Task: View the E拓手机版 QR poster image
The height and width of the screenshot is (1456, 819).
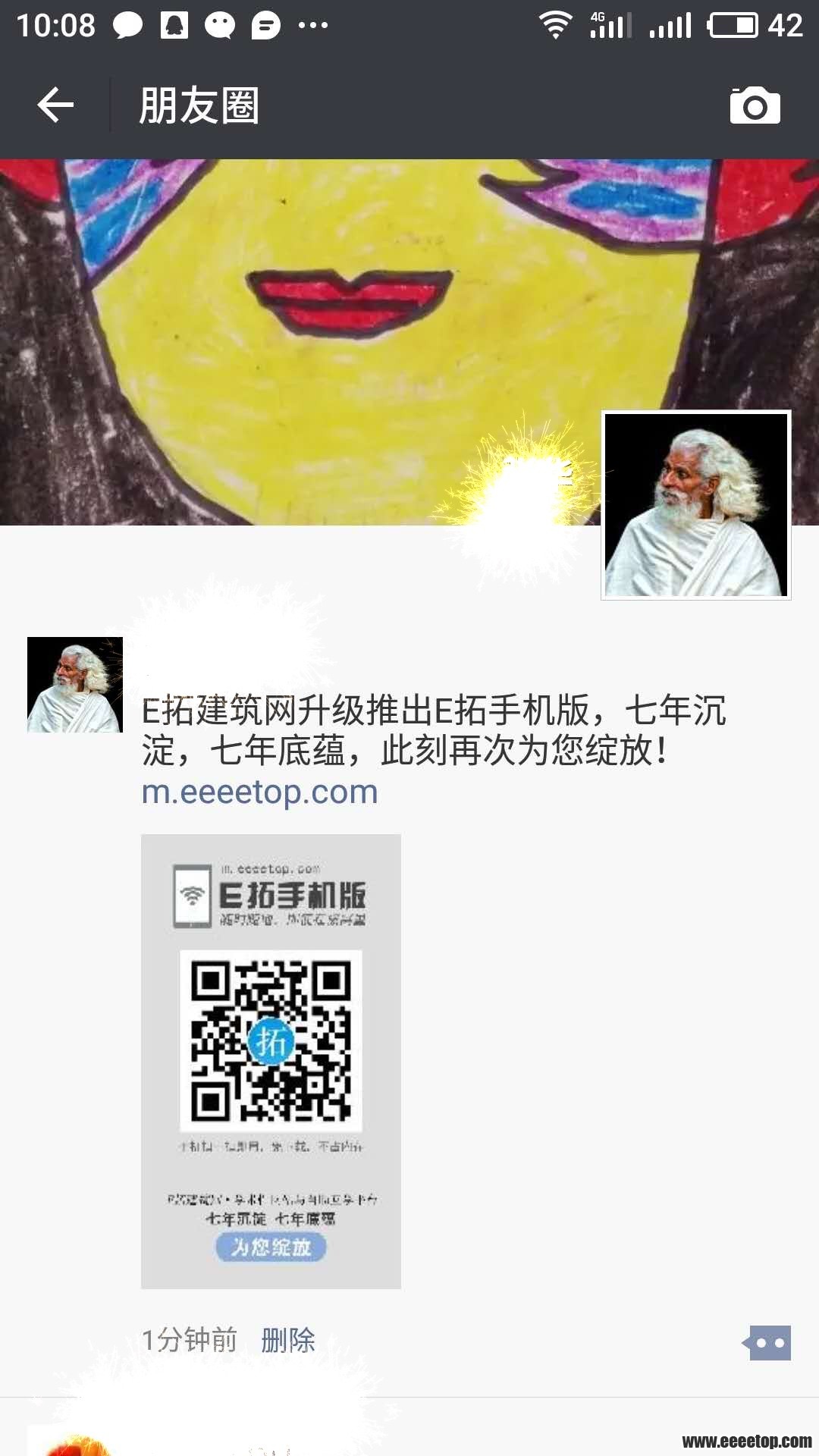Action: pyautogui.click(x=271, y=1061)
